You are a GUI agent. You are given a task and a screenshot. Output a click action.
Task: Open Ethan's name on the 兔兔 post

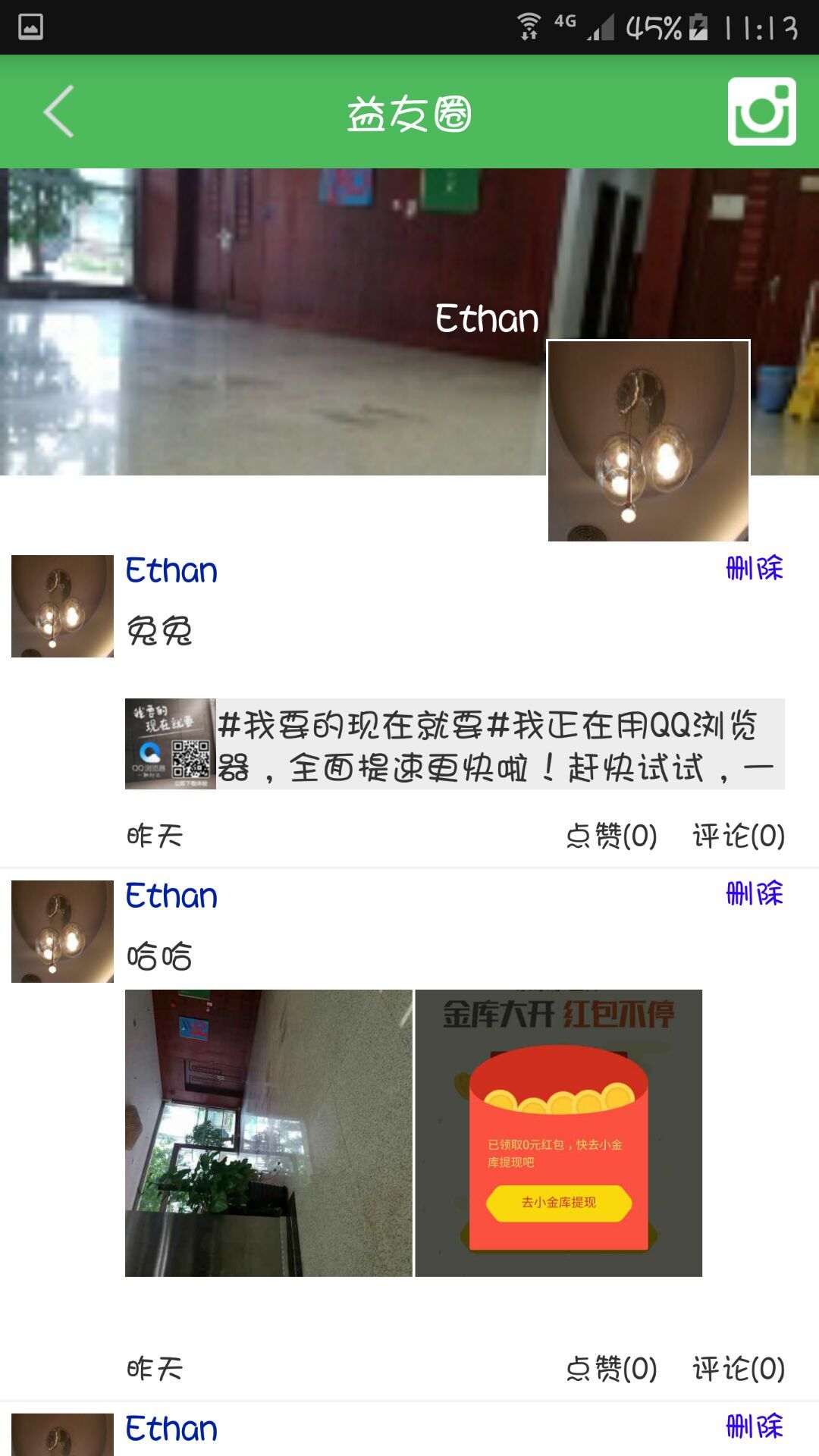tap(171, 570)
